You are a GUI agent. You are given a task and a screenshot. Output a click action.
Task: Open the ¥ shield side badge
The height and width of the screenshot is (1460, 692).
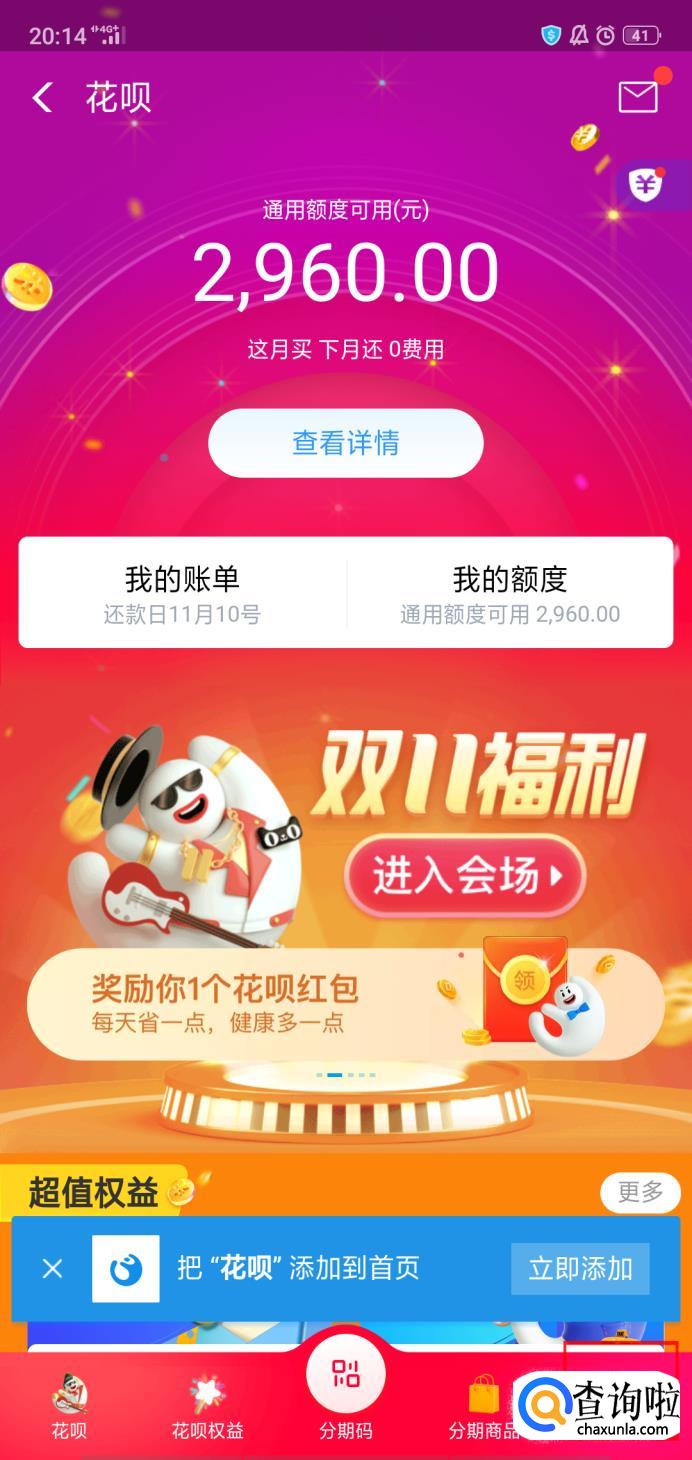647,184
